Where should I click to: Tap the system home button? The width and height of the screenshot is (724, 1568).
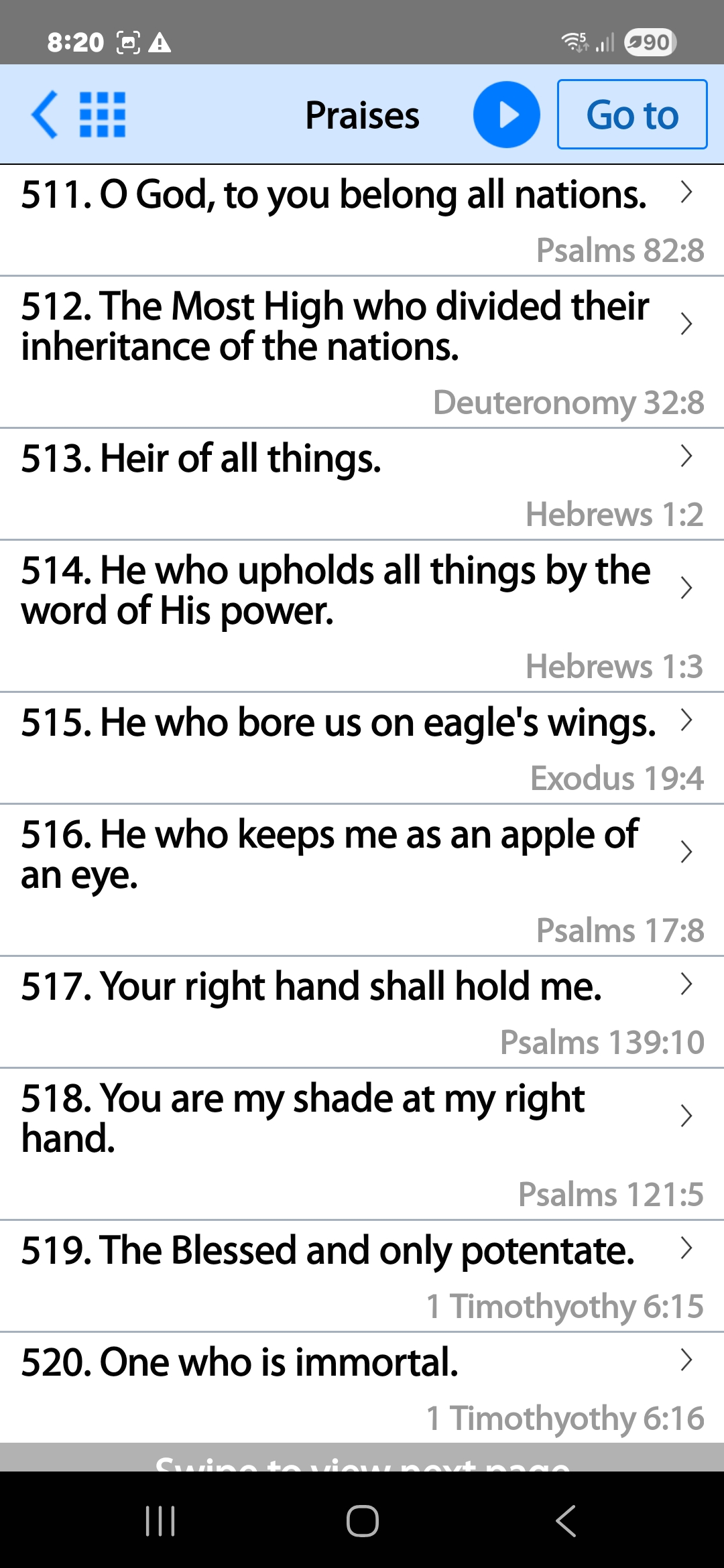(362, 1520)
